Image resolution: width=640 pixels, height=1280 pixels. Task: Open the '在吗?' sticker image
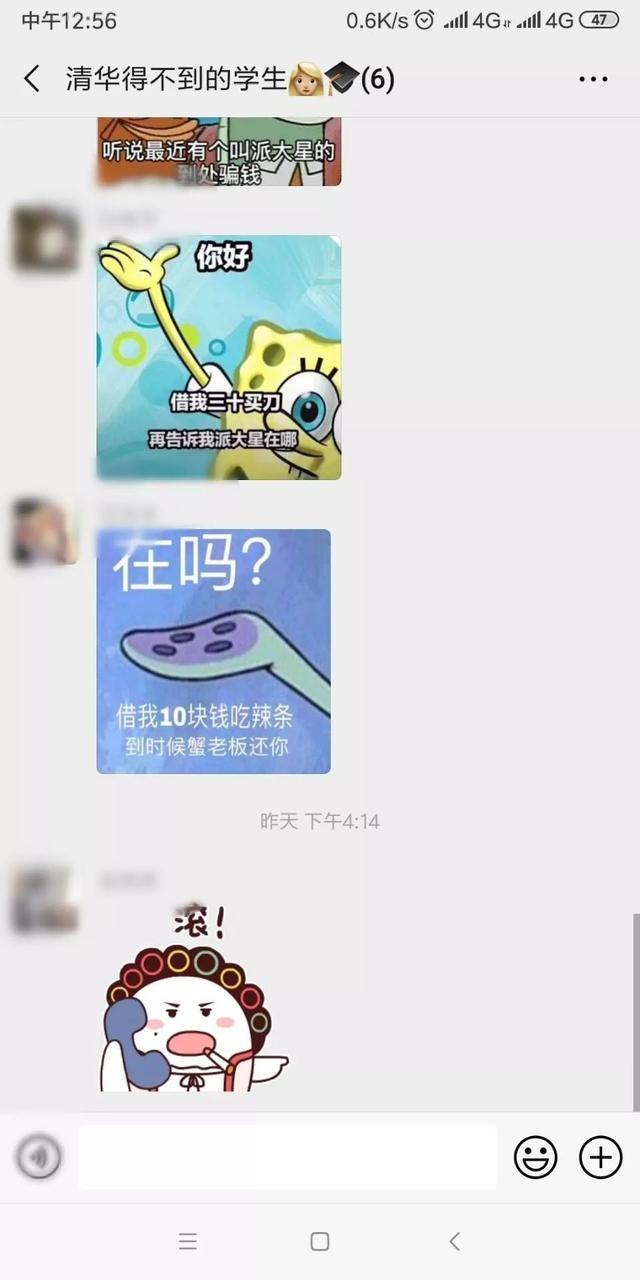point(214,651)
